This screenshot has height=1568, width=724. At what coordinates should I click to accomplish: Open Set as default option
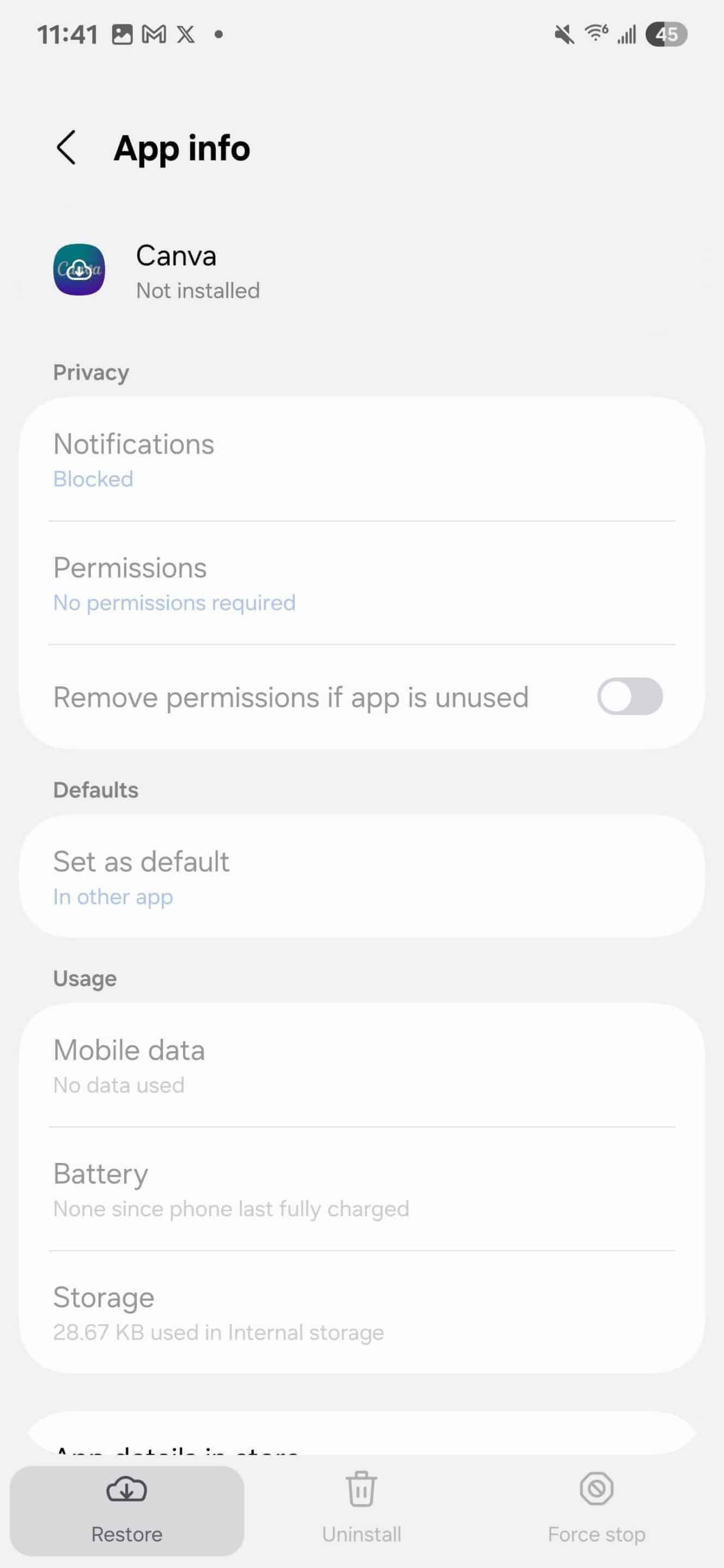(362, 877)
